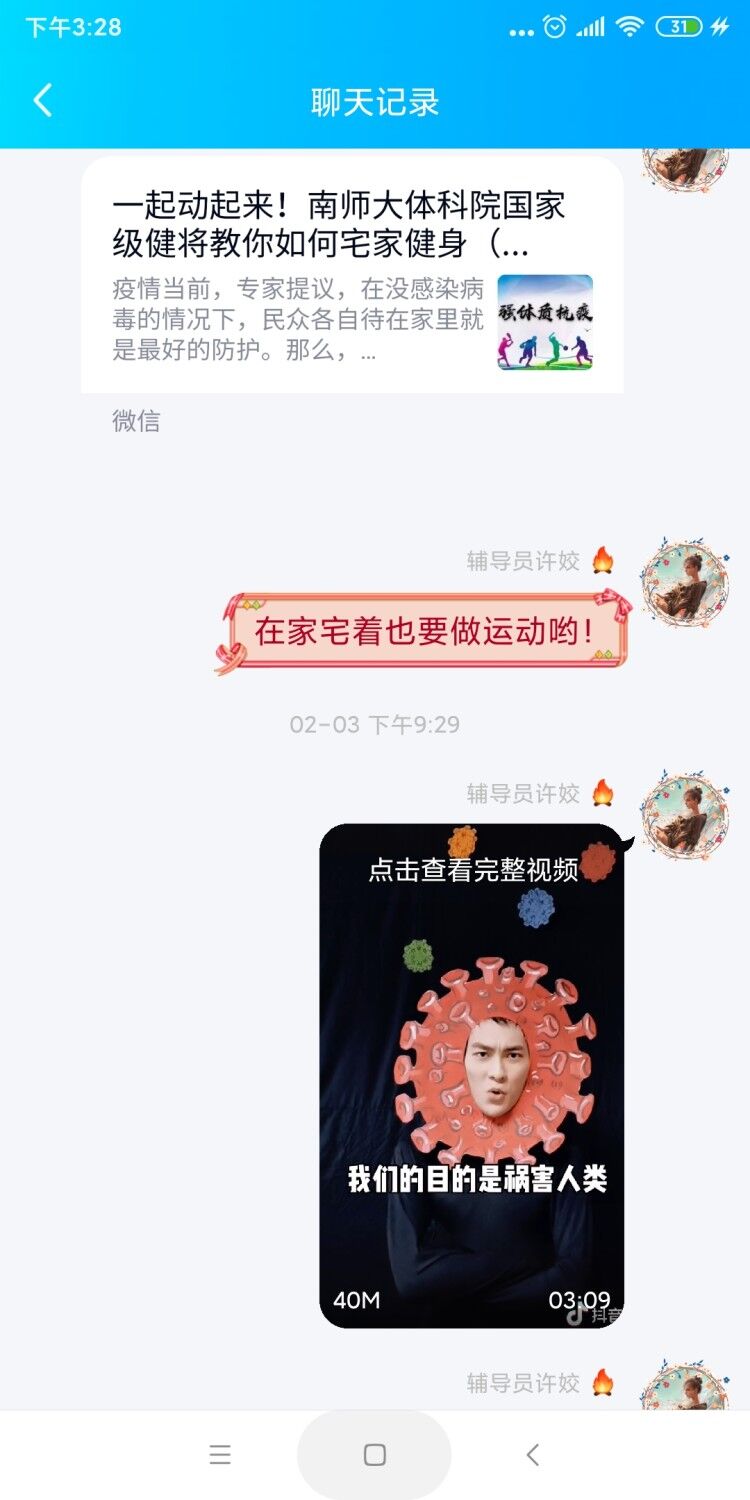Open recent apps from navigation bar
Viewport: 750px width, 1500px height.
coord(220,1455)
